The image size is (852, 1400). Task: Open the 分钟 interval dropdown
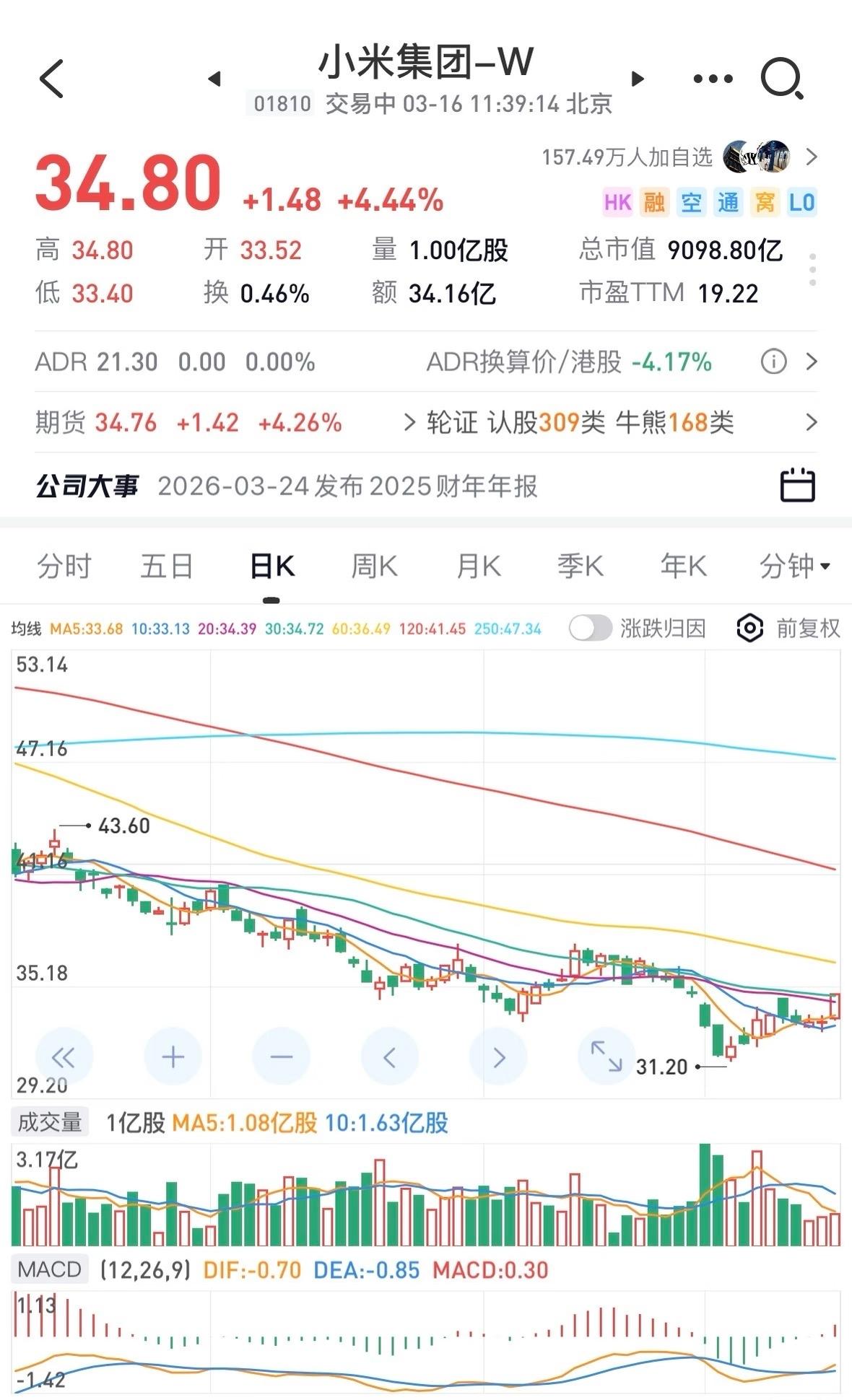pyautogui.click(x=793, y=566)
